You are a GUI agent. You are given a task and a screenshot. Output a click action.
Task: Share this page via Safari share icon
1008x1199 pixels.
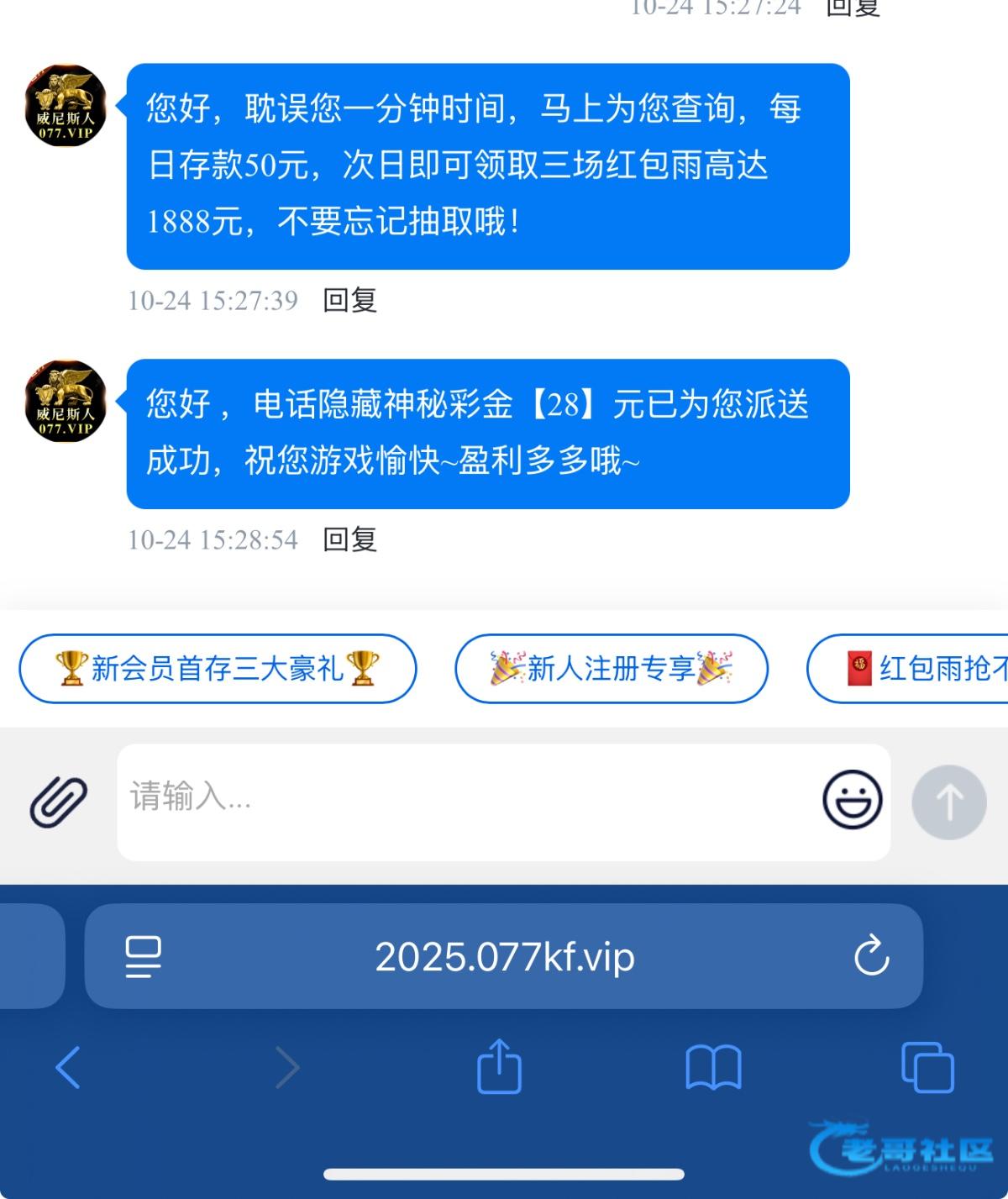coord(499,1067)
